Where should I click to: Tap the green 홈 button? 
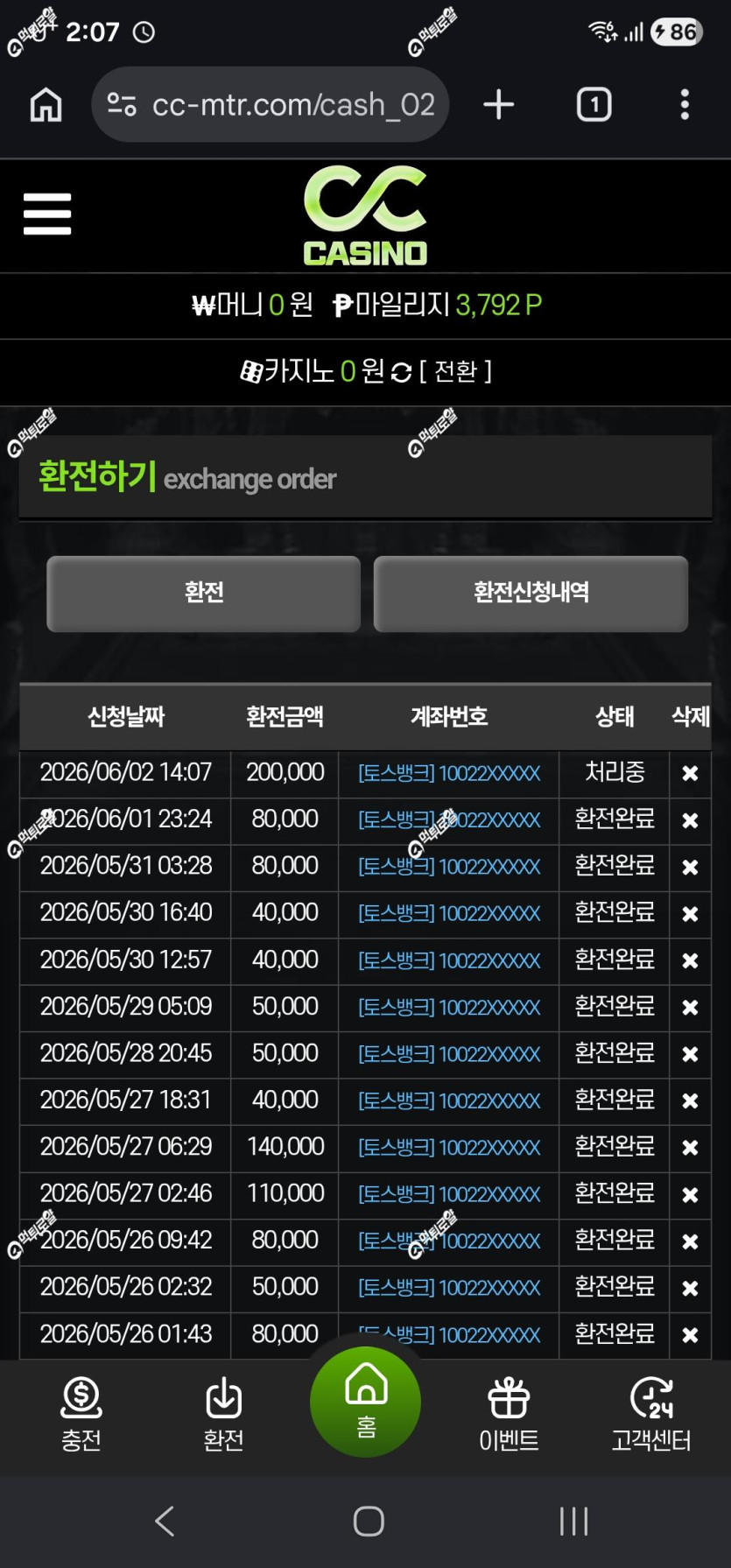point(365,1403)
